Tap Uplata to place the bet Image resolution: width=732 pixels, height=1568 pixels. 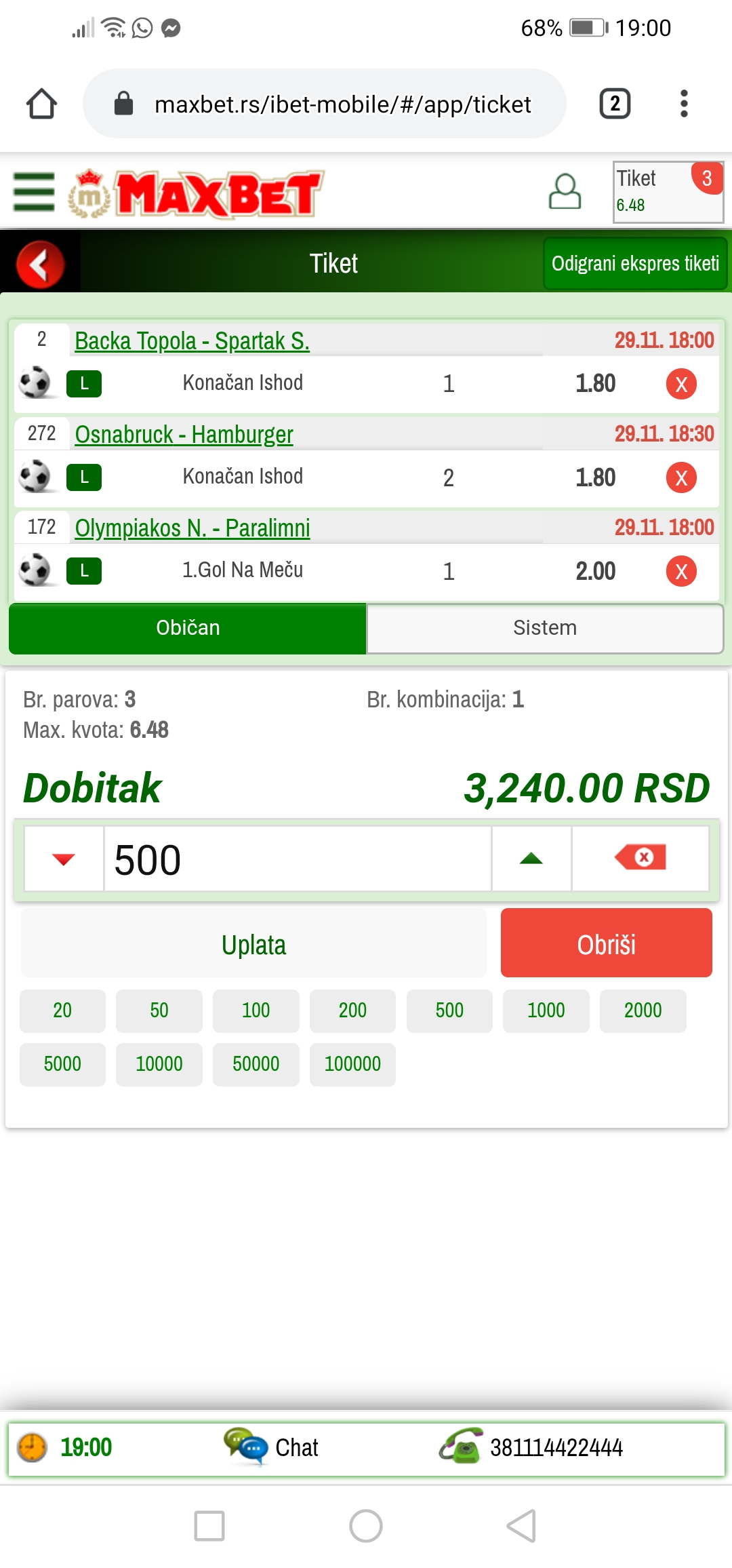coord(253,944)
